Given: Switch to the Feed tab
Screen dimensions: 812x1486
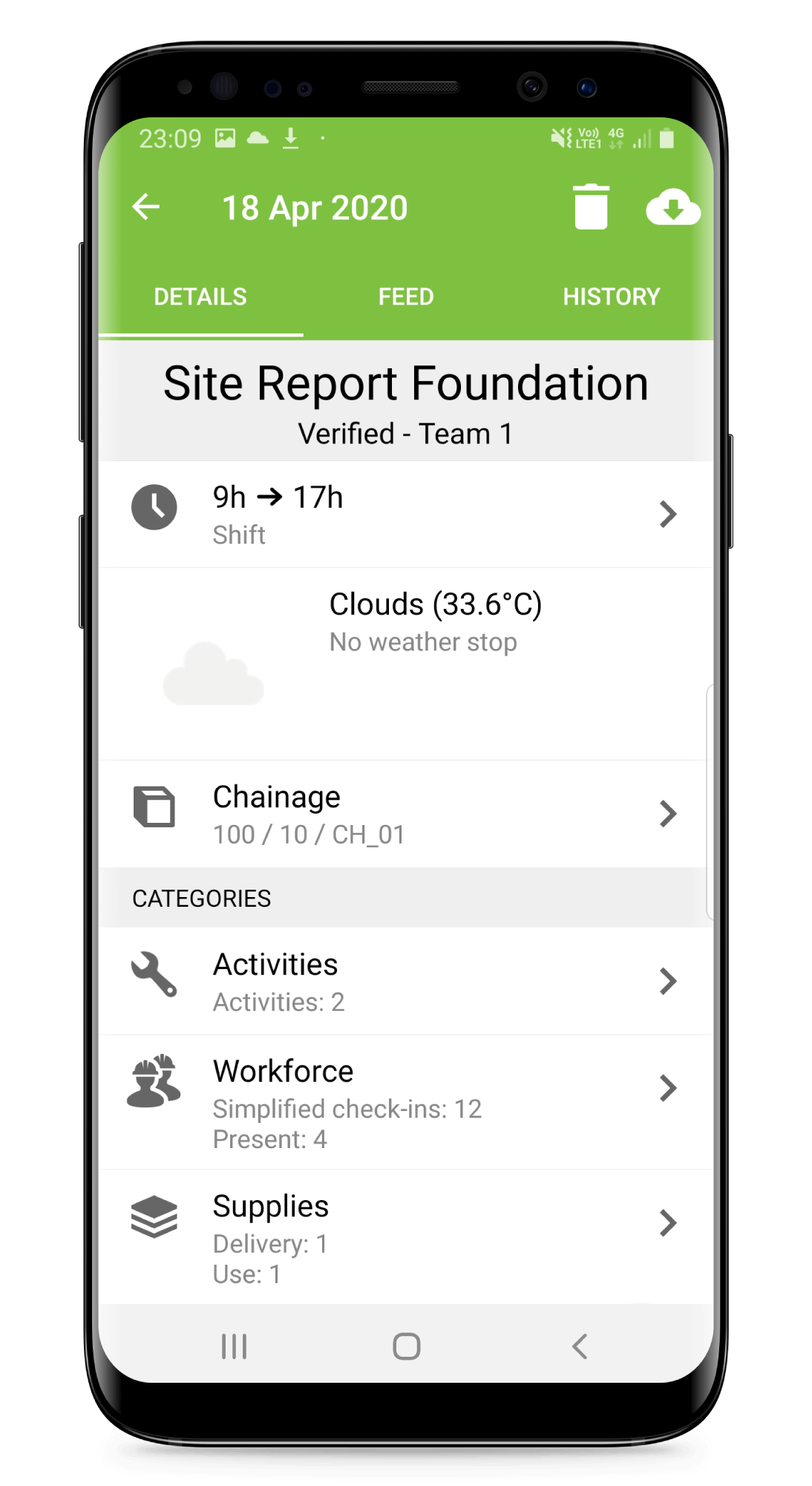Looking at the screenshot, I should pyautogui.click(x=406, y=297).
